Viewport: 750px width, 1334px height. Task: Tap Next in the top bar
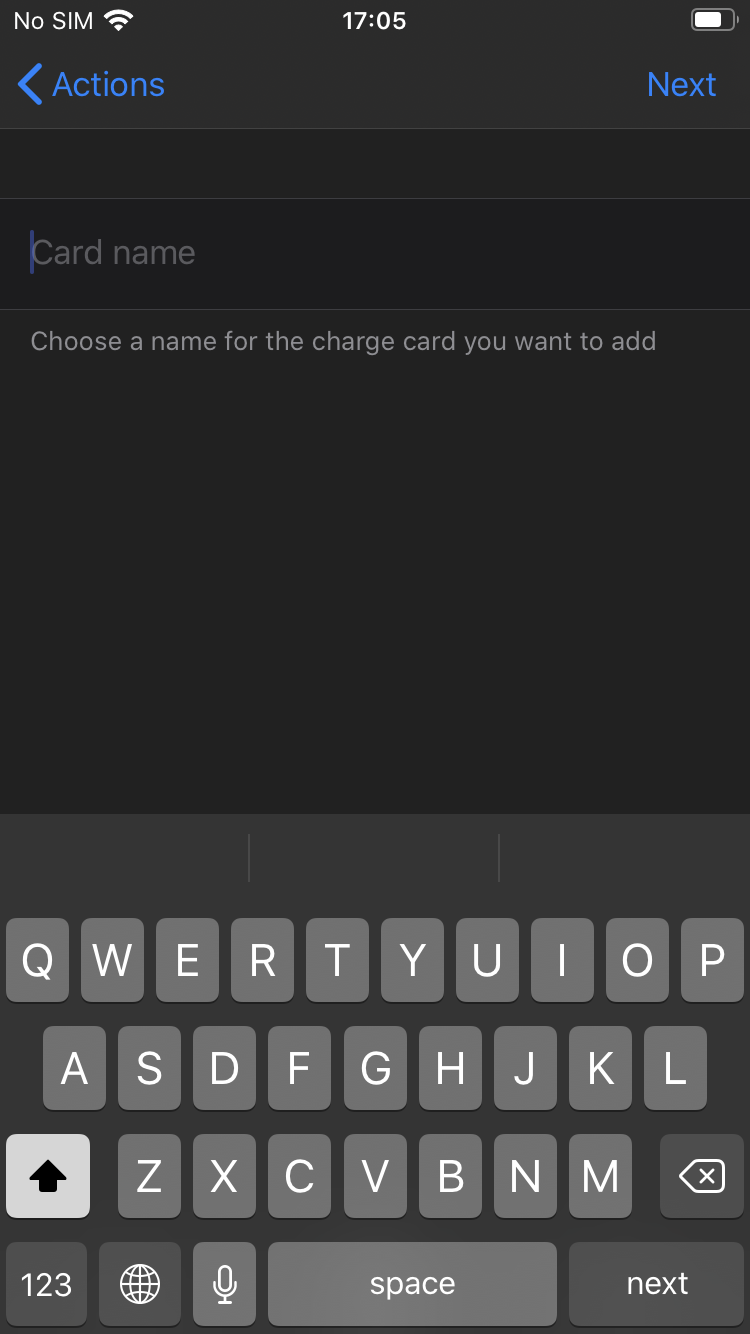pos(681,85)
